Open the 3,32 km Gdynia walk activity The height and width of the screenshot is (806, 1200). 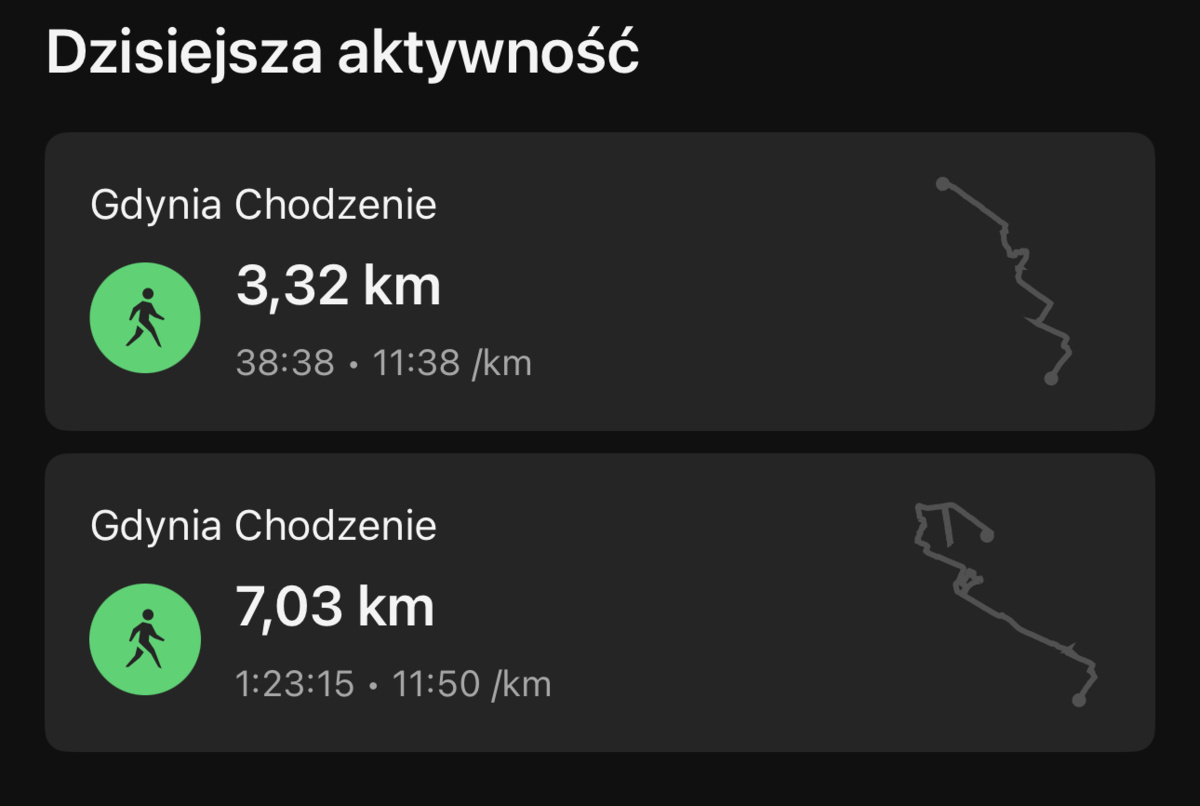[x=599, y=282]
